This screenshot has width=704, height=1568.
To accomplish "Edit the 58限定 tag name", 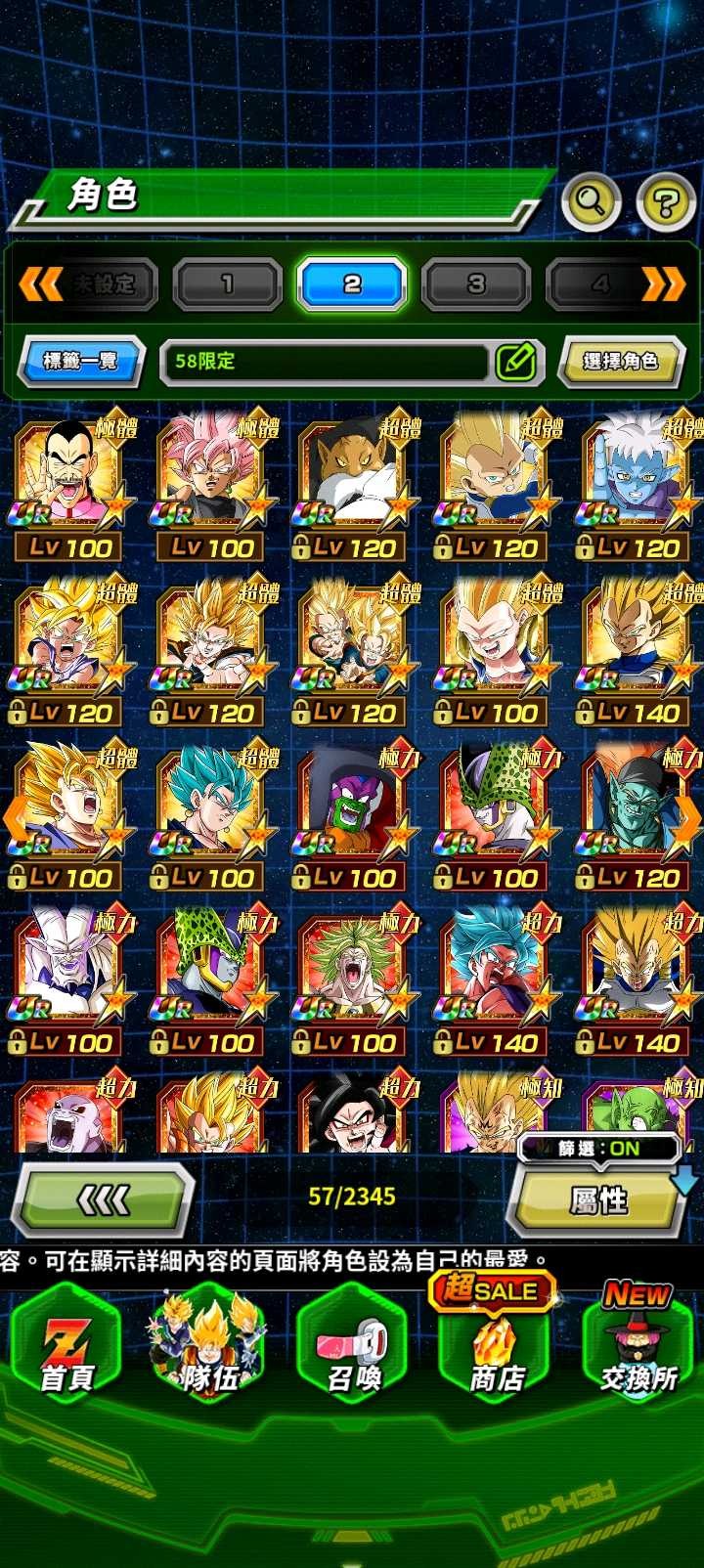I will coord(516,362).
